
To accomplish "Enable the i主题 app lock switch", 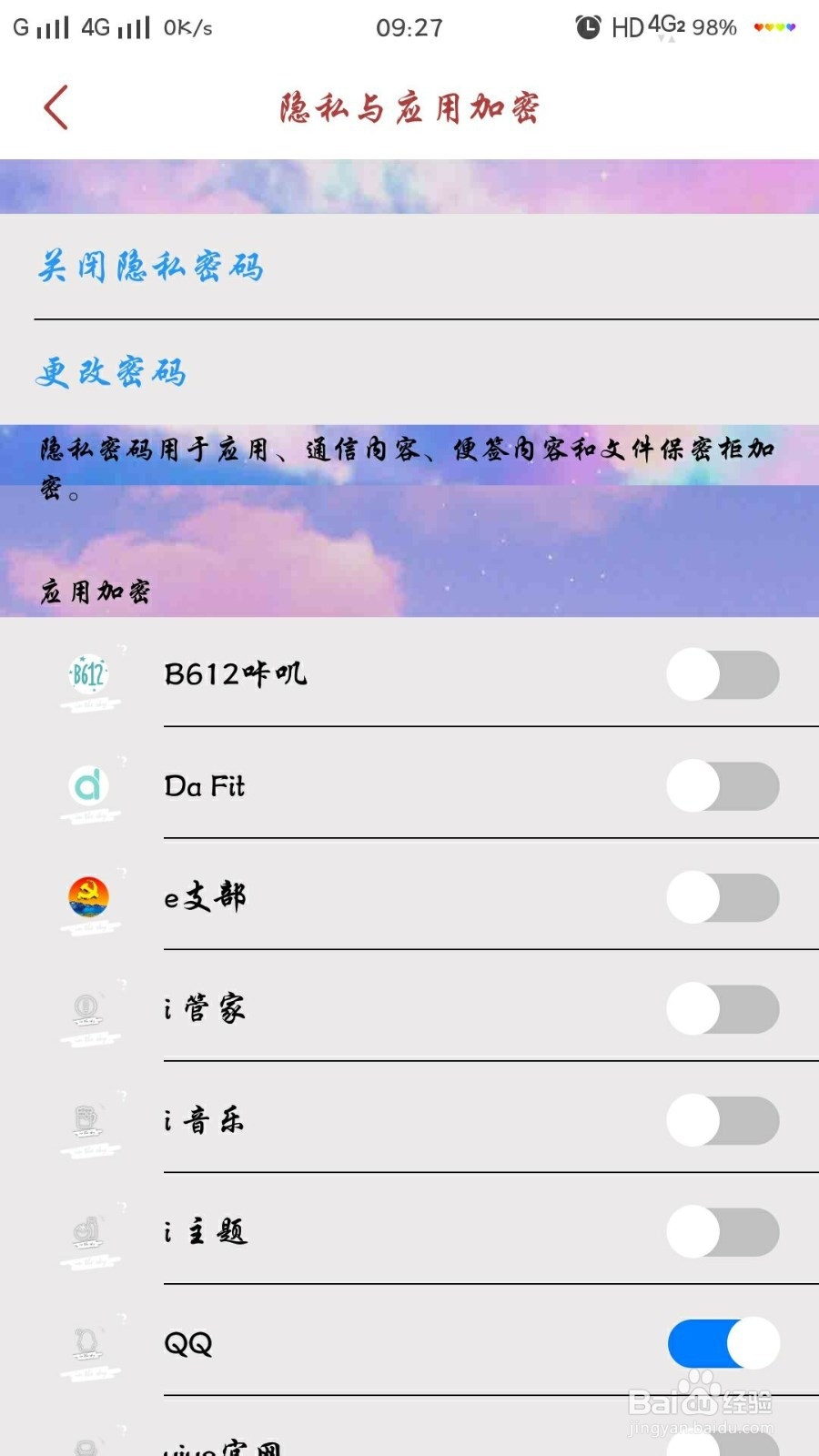I will 722,1232.
